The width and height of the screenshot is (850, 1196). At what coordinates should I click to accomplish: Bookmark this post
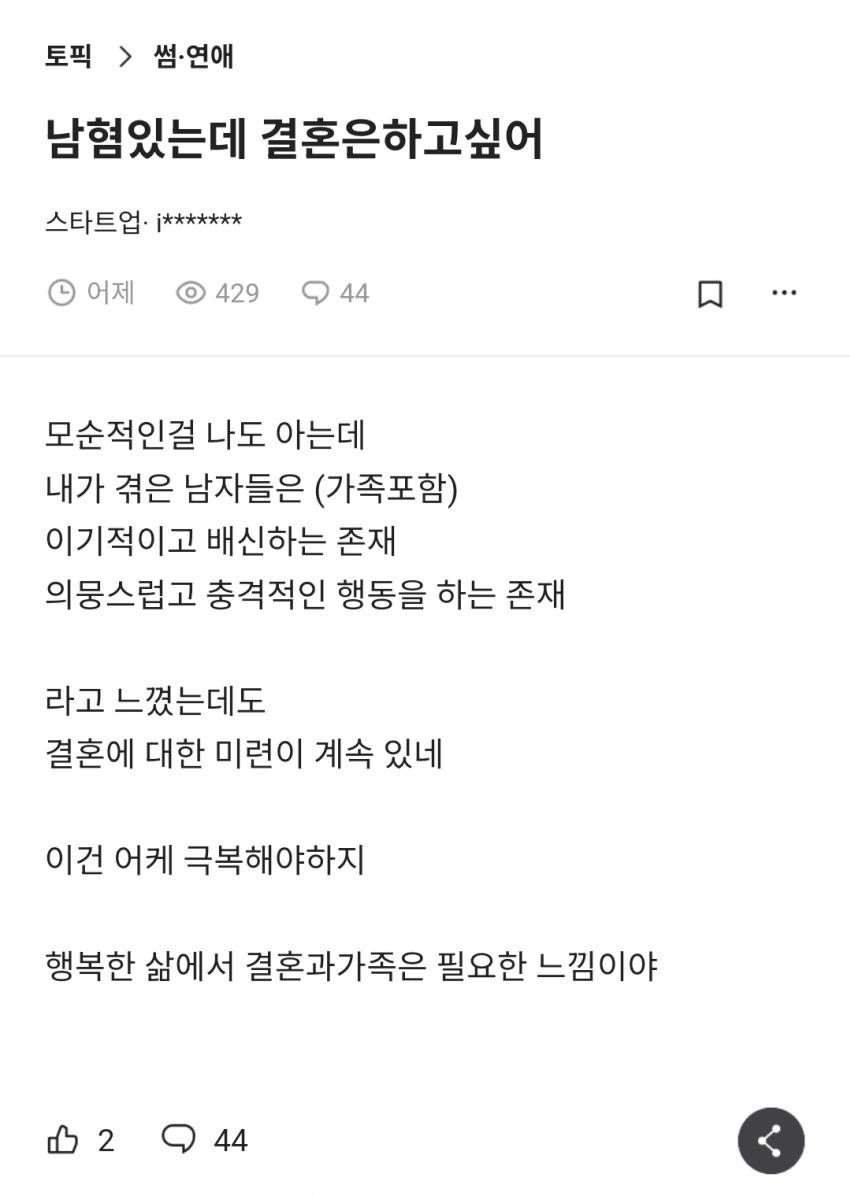coord(710,293)
